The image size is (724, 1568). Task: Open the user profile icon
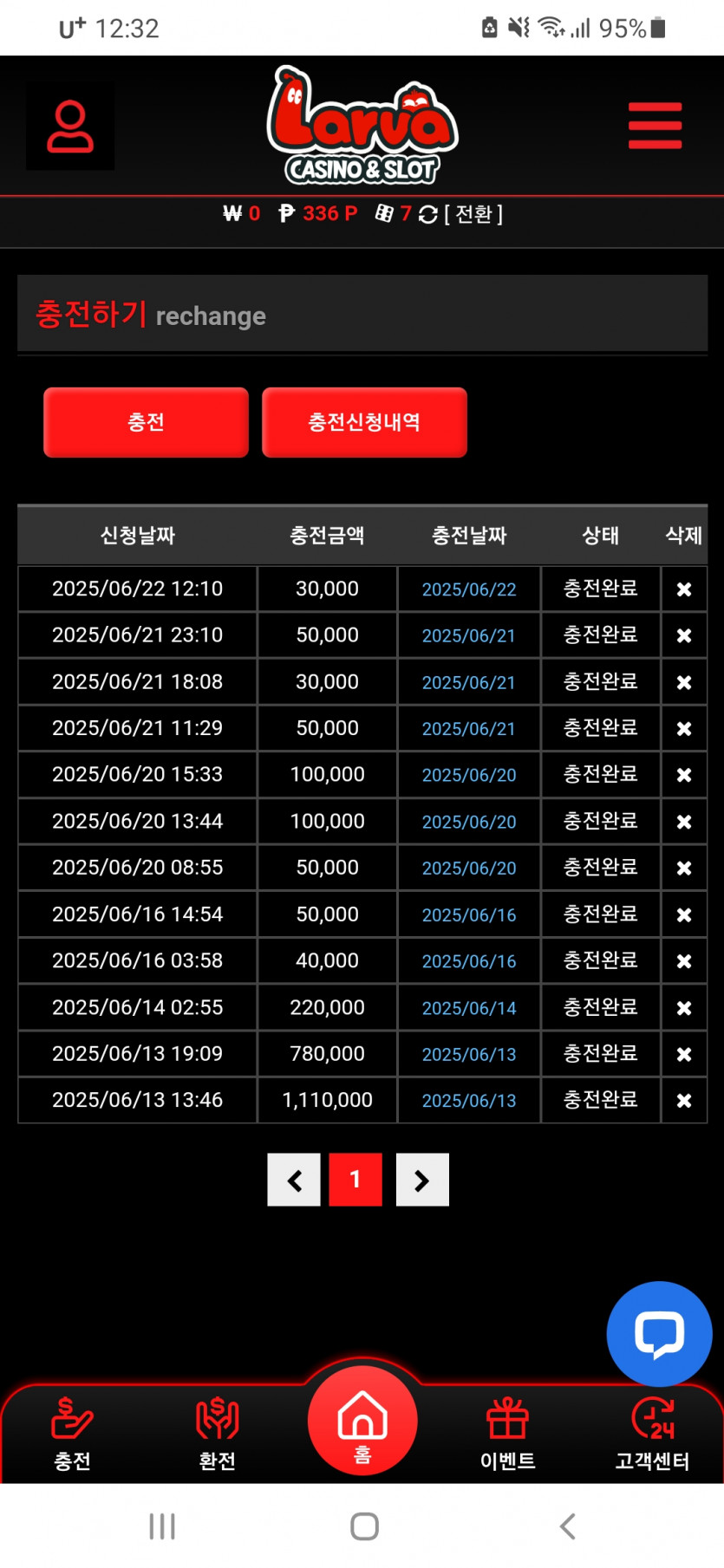coord(70,127)
